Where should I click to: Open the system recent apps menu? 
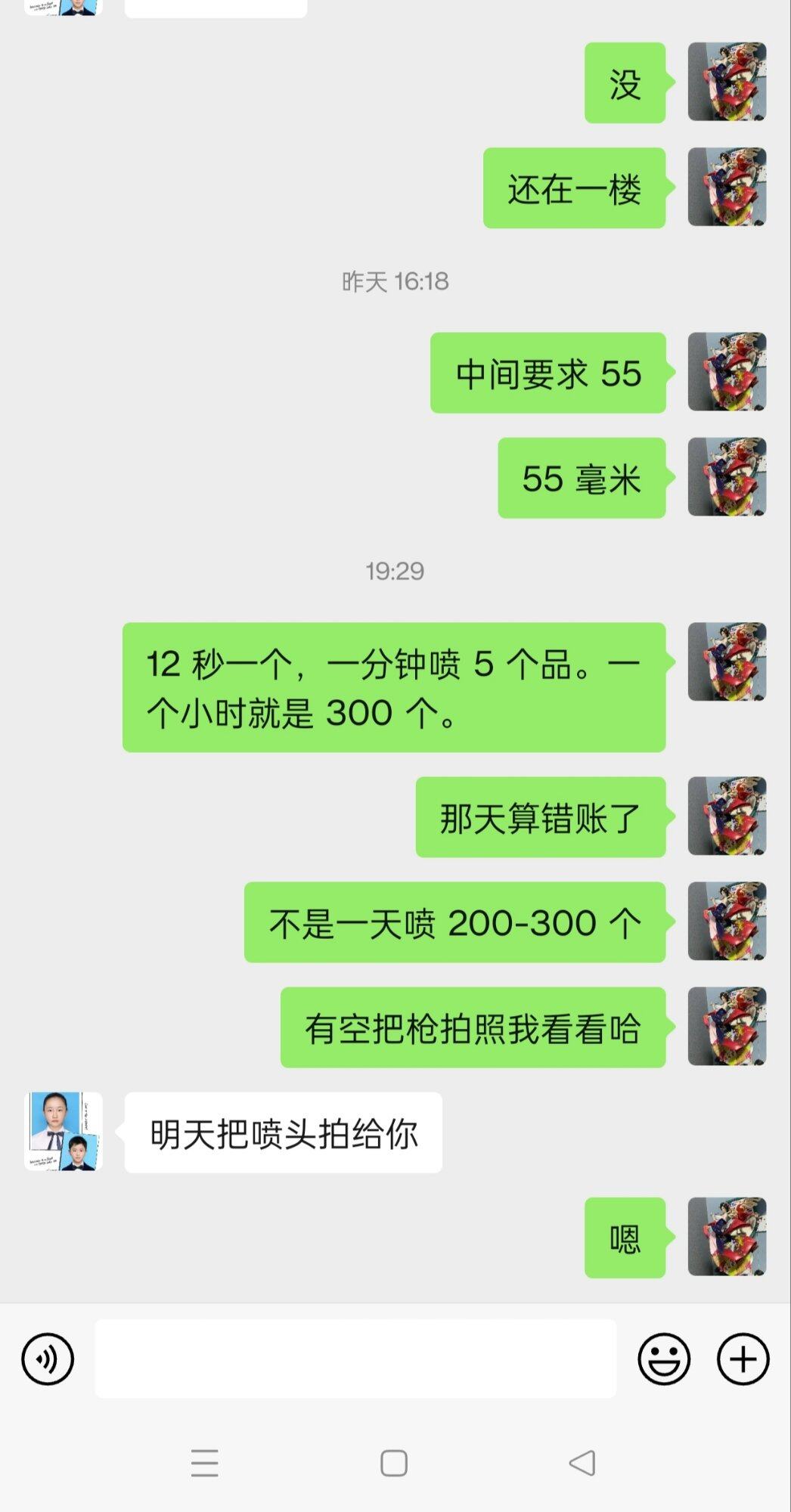point(205,1463)
